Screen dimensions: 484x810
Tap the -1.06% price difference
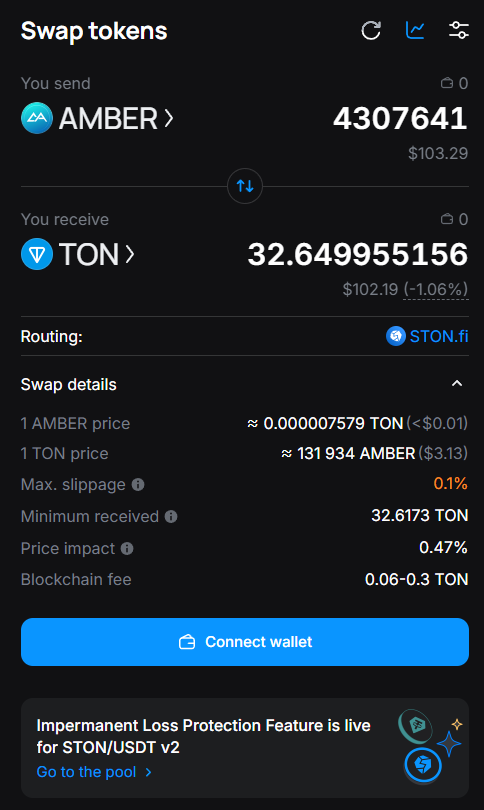[436, 289]
